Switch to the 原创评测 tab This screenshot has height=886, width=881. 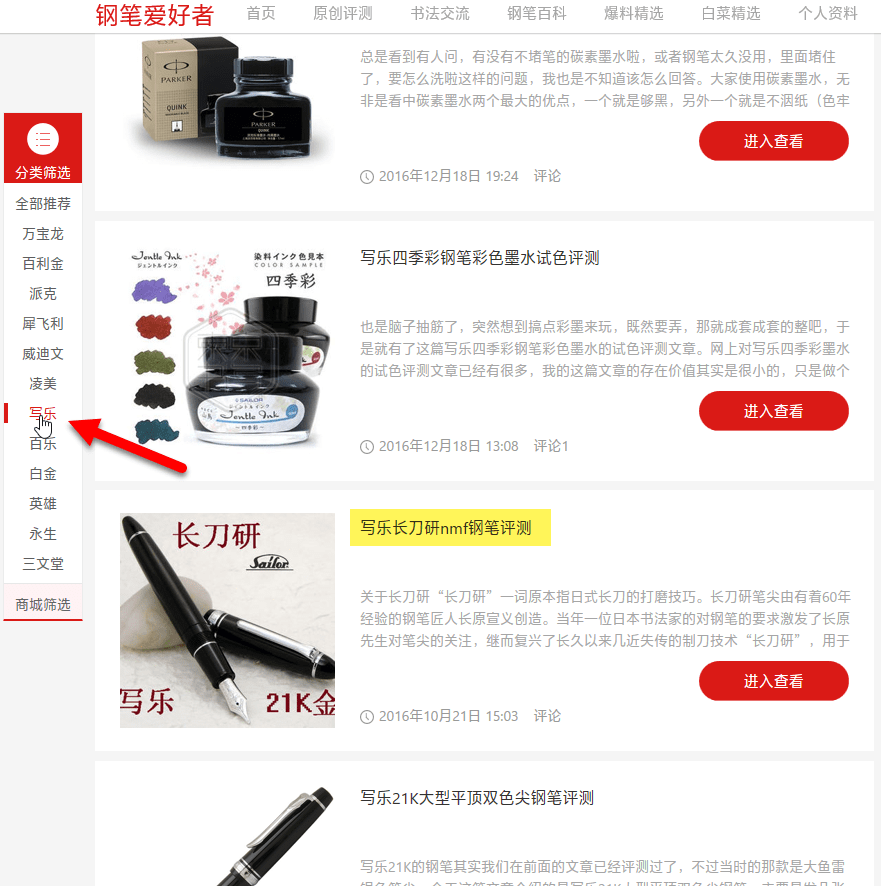coord(343,14)
